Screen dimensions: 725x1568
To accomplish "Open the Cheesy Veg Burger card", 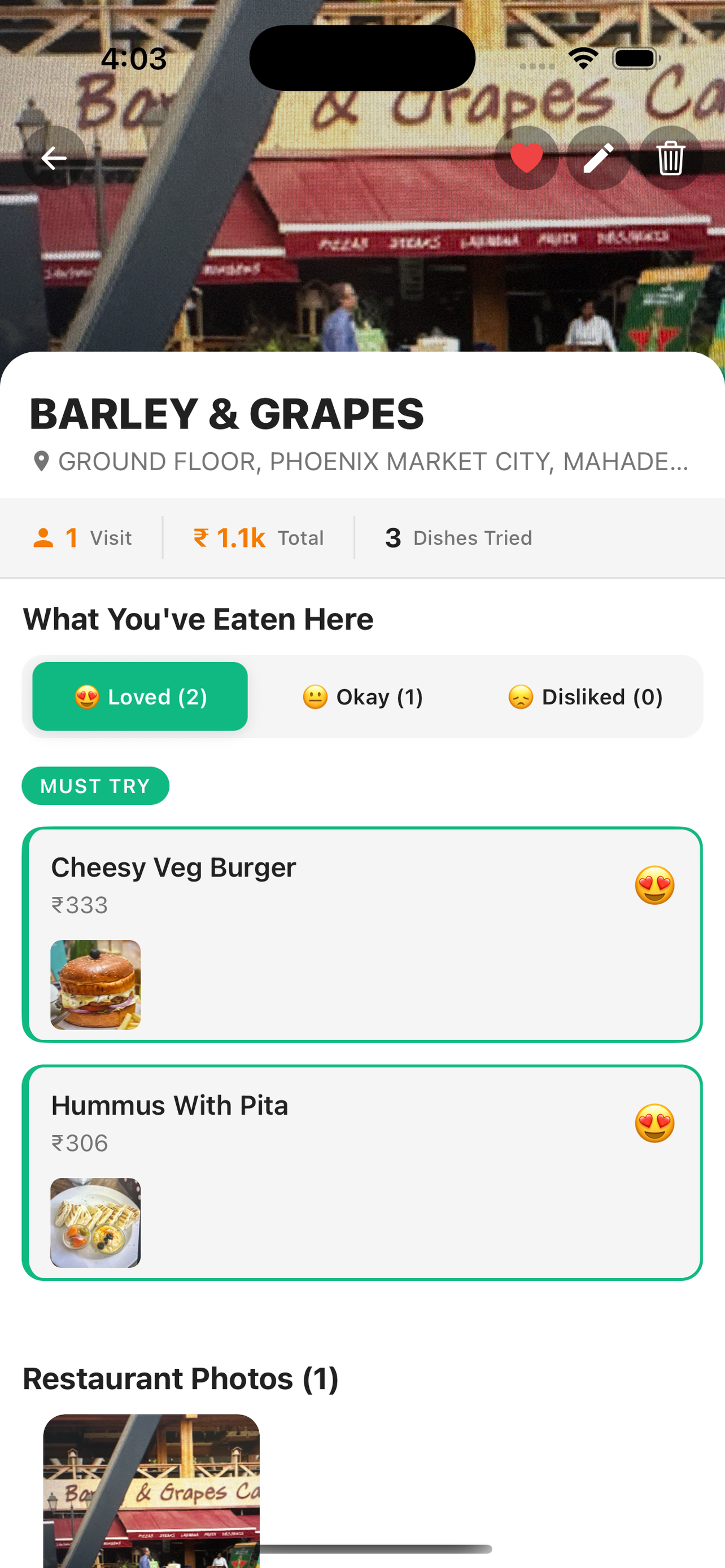I will (x=362, y=934).
